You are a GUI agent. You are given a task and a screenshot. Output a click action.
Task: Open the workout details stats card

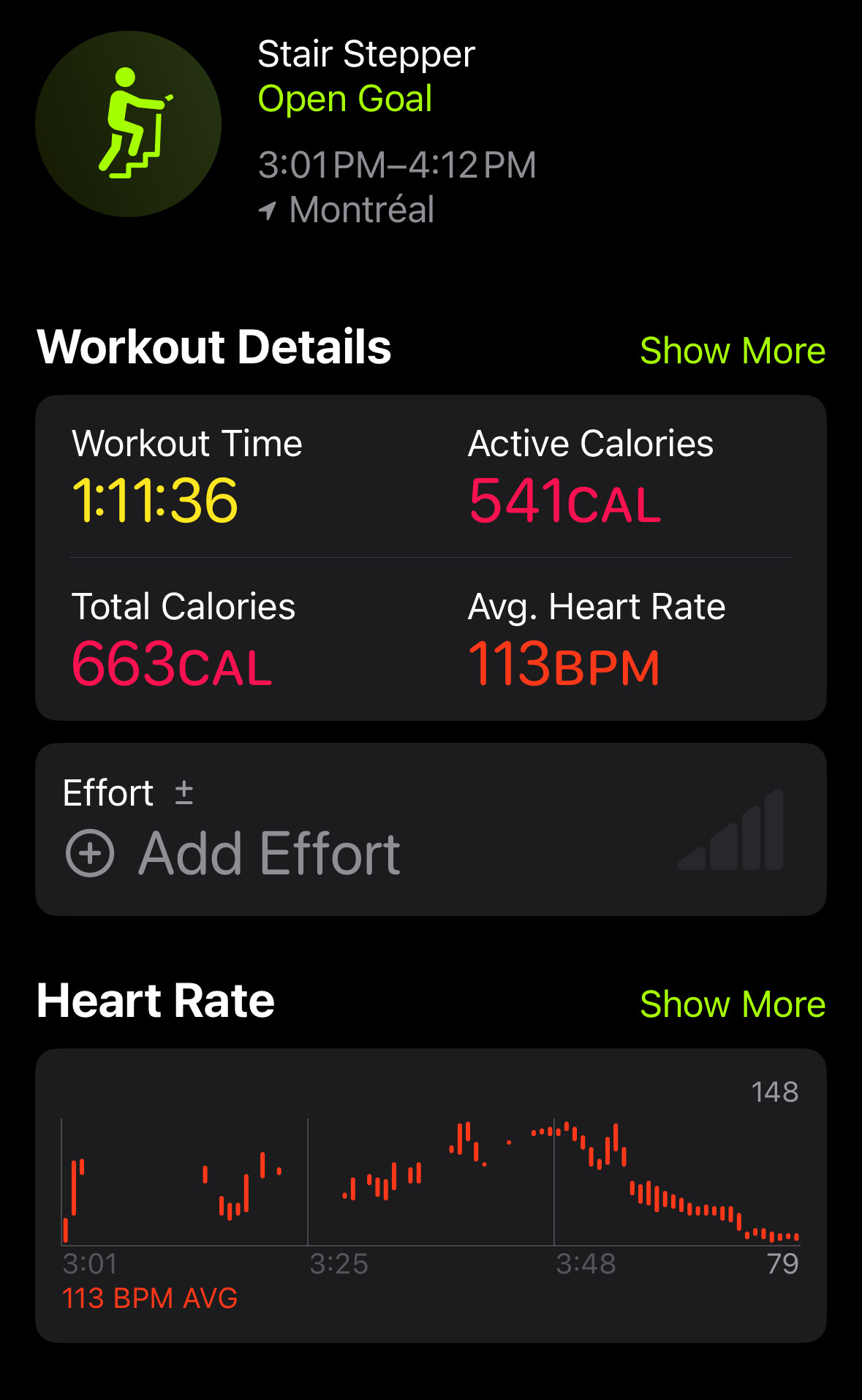pyautogui.click(x=431, y=557)
